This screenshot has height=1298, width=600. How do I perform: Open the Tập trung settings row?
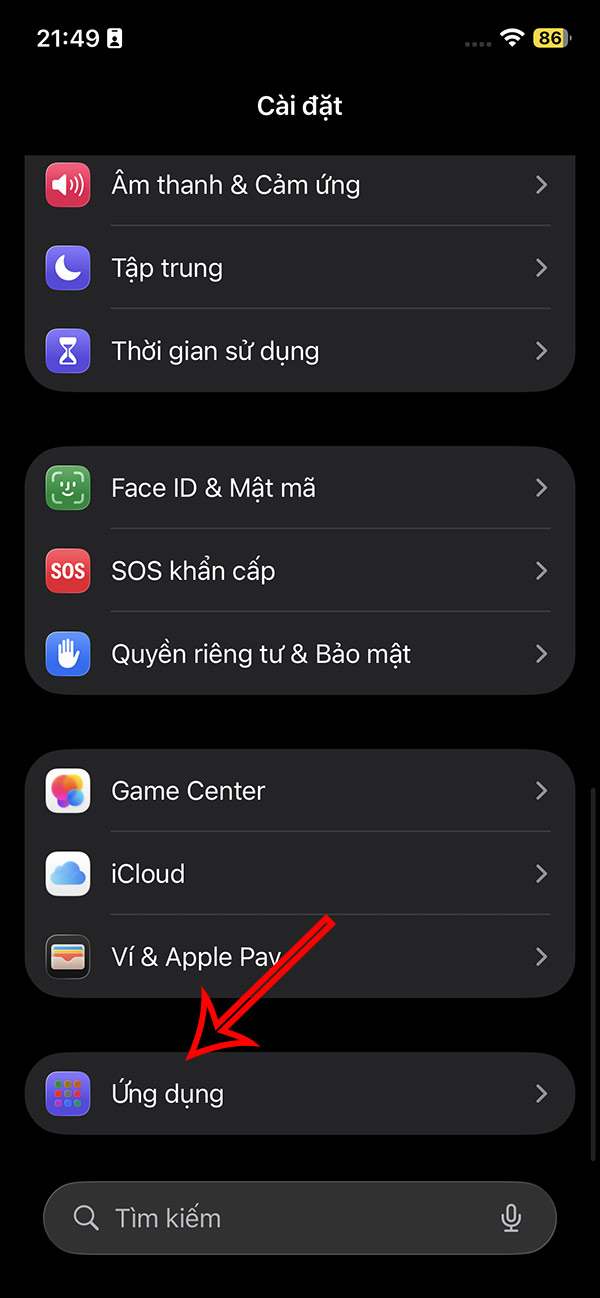(300, 268)
